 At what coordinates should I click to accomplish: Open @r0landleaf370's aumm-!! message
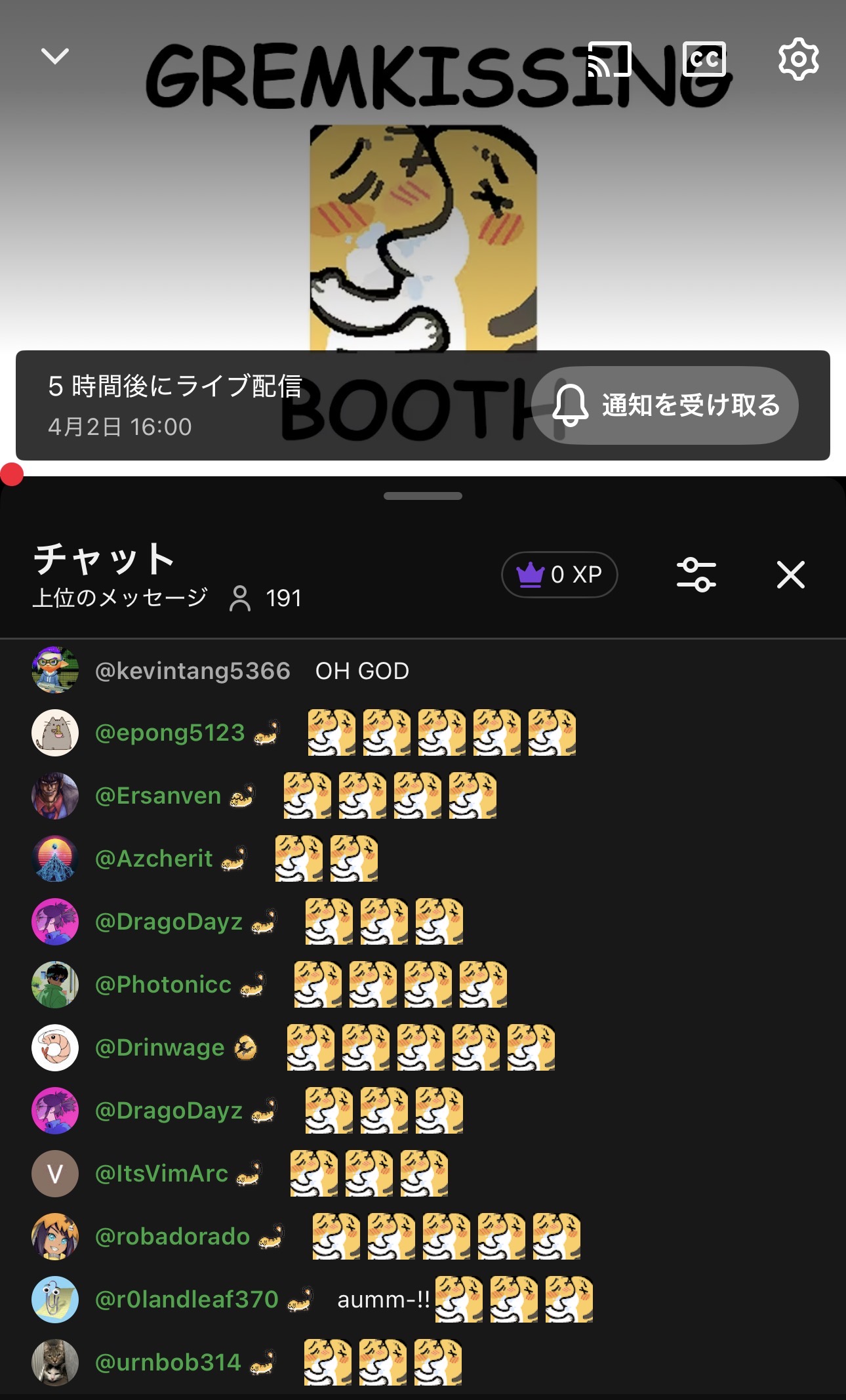[423, 1300]
